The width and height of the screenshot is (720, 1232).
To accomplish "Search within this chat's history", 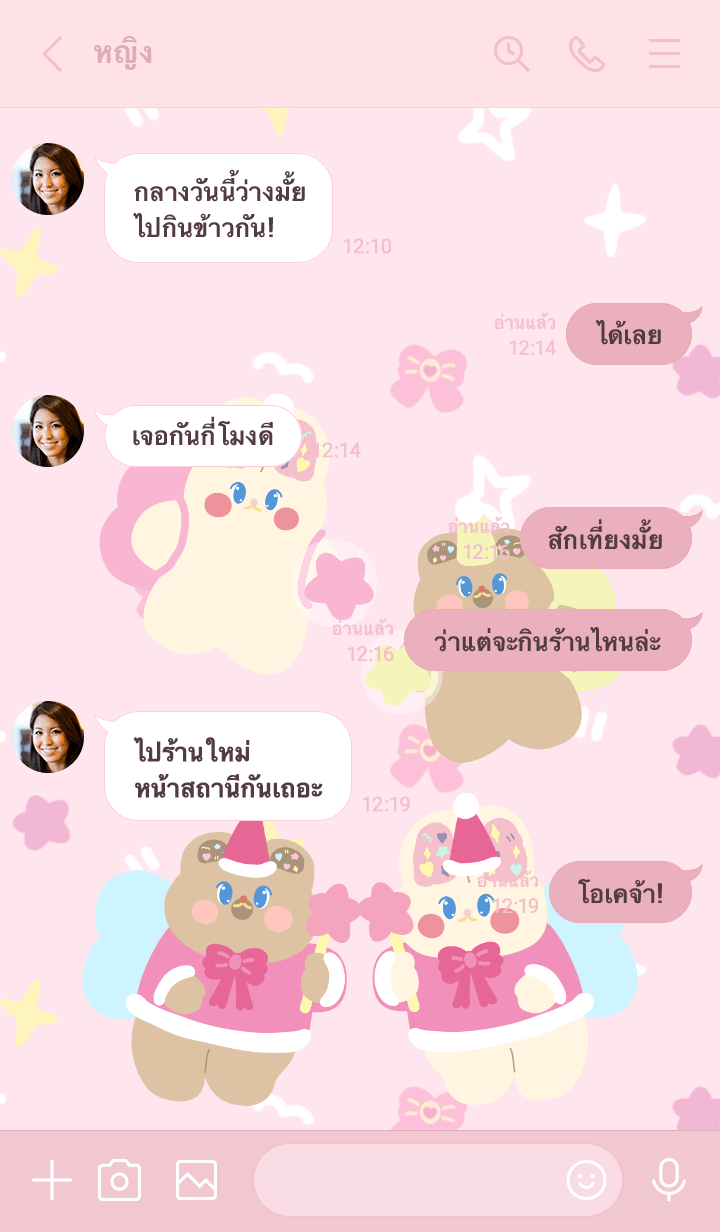I will click(x=511, y=54).
